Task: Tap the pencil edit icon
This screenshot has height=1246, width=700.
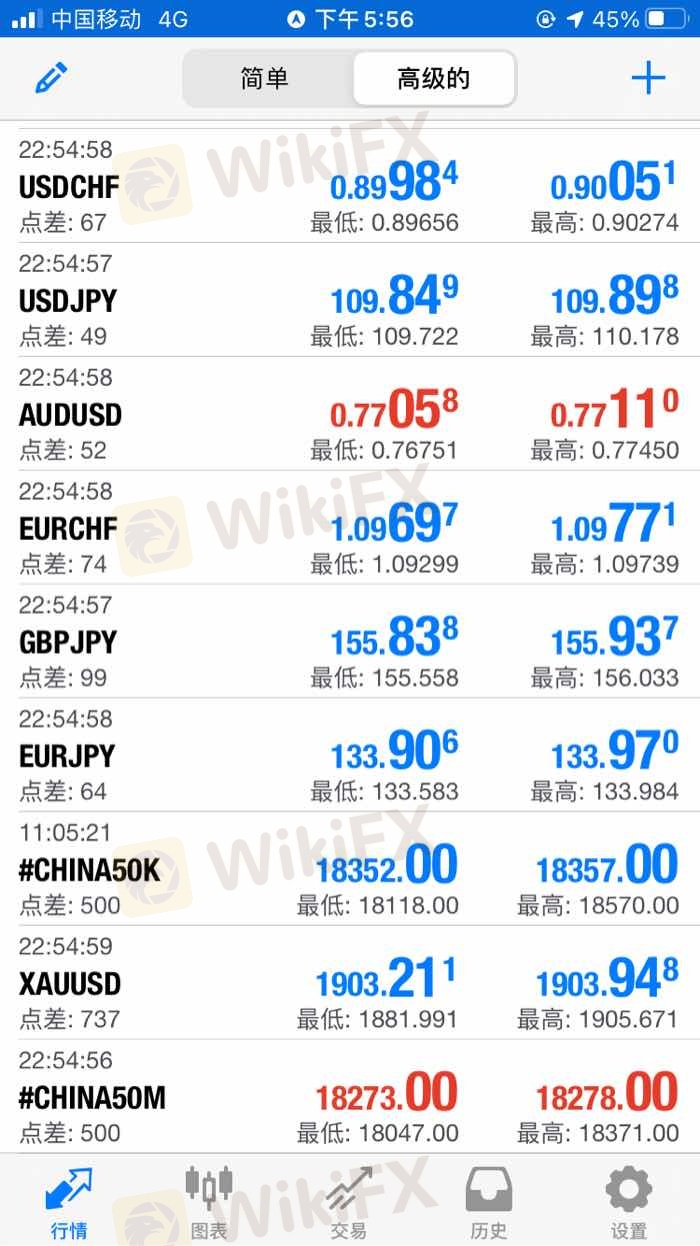Action: [x=51, y=78]
